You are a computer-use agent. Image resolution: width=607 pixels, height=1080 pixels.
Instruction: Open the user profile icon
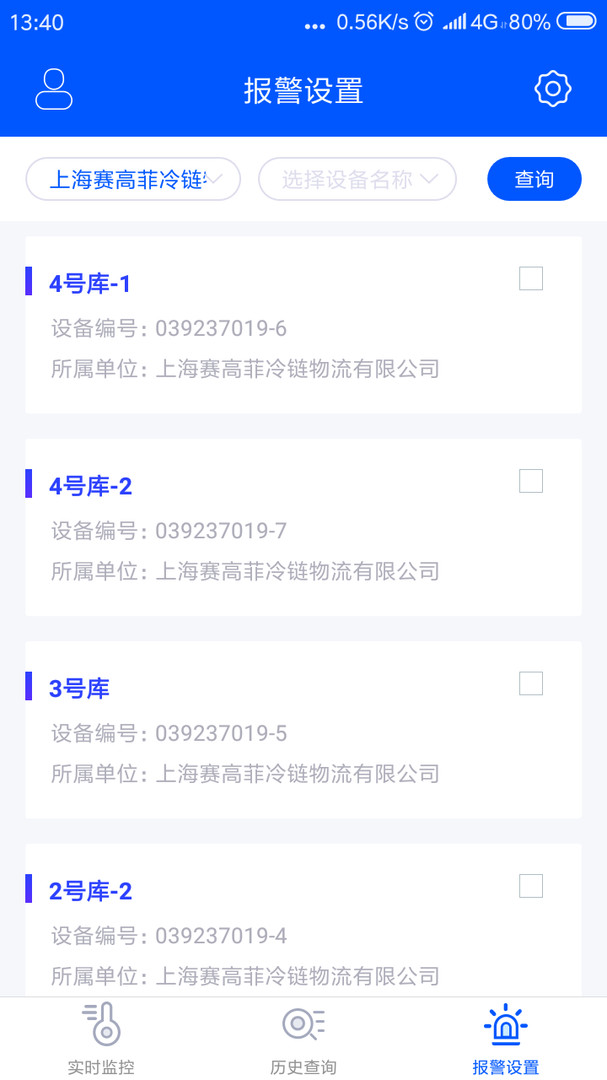pos(54,89)
